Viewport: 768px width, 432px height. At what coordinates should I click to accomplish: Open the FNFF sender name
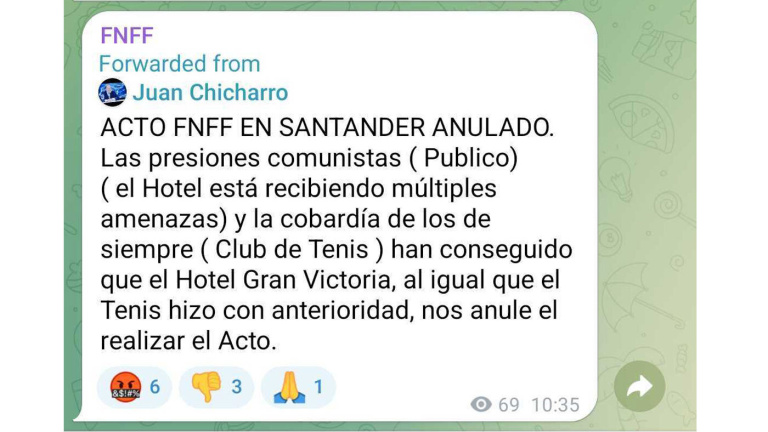[126, 36]
